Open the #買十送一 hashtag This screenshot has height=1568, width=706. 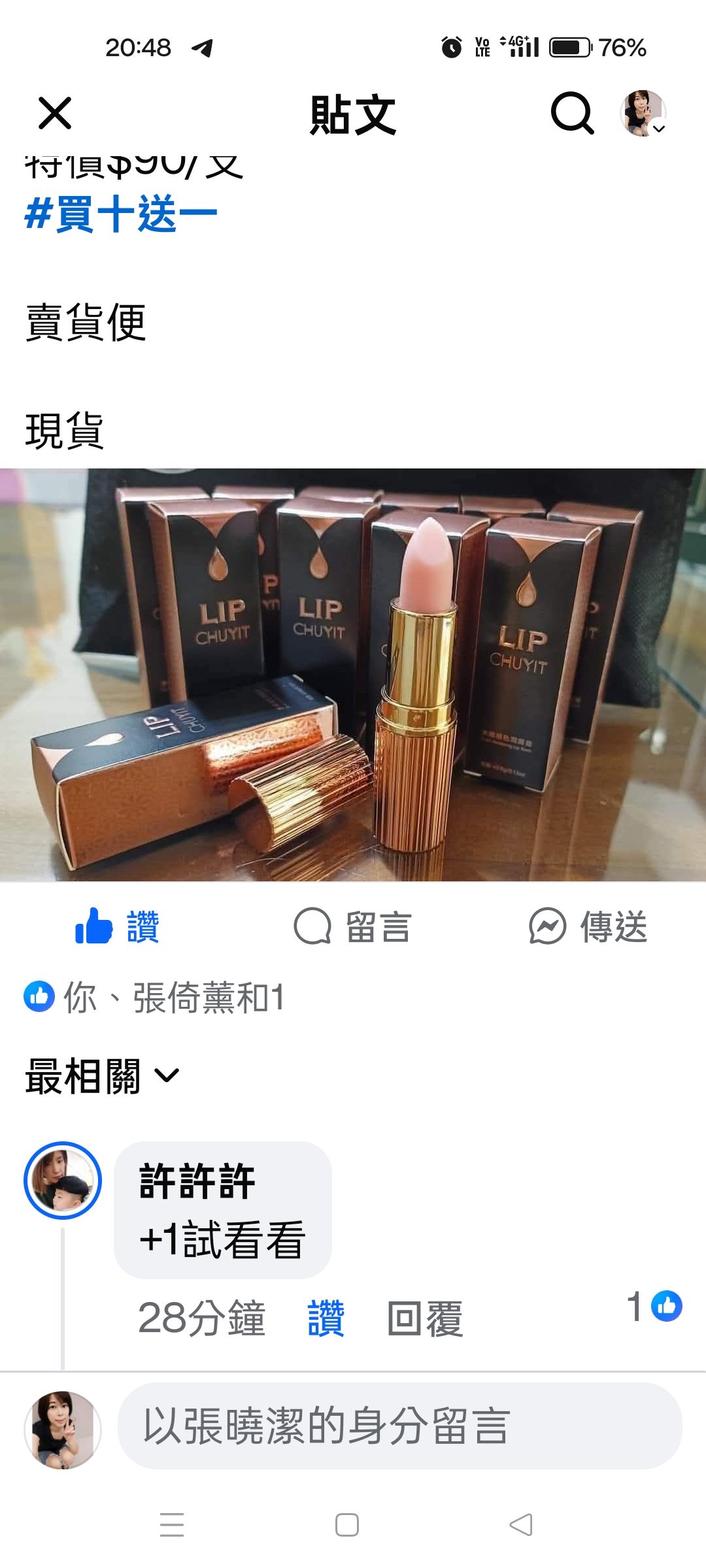(121, 214)
